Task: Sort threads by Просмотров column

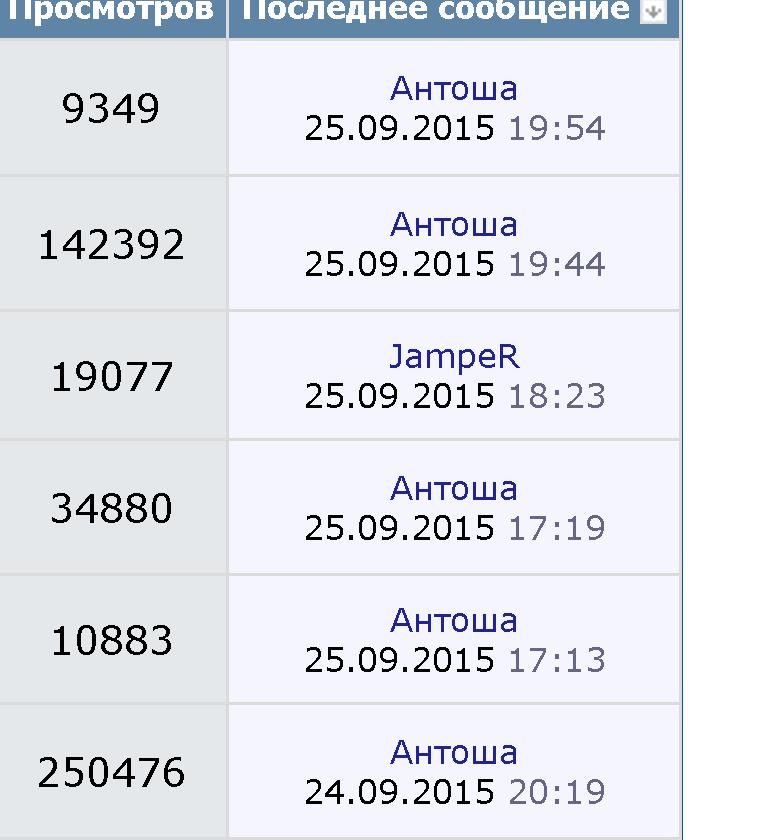Action: (x=110, y=12)
